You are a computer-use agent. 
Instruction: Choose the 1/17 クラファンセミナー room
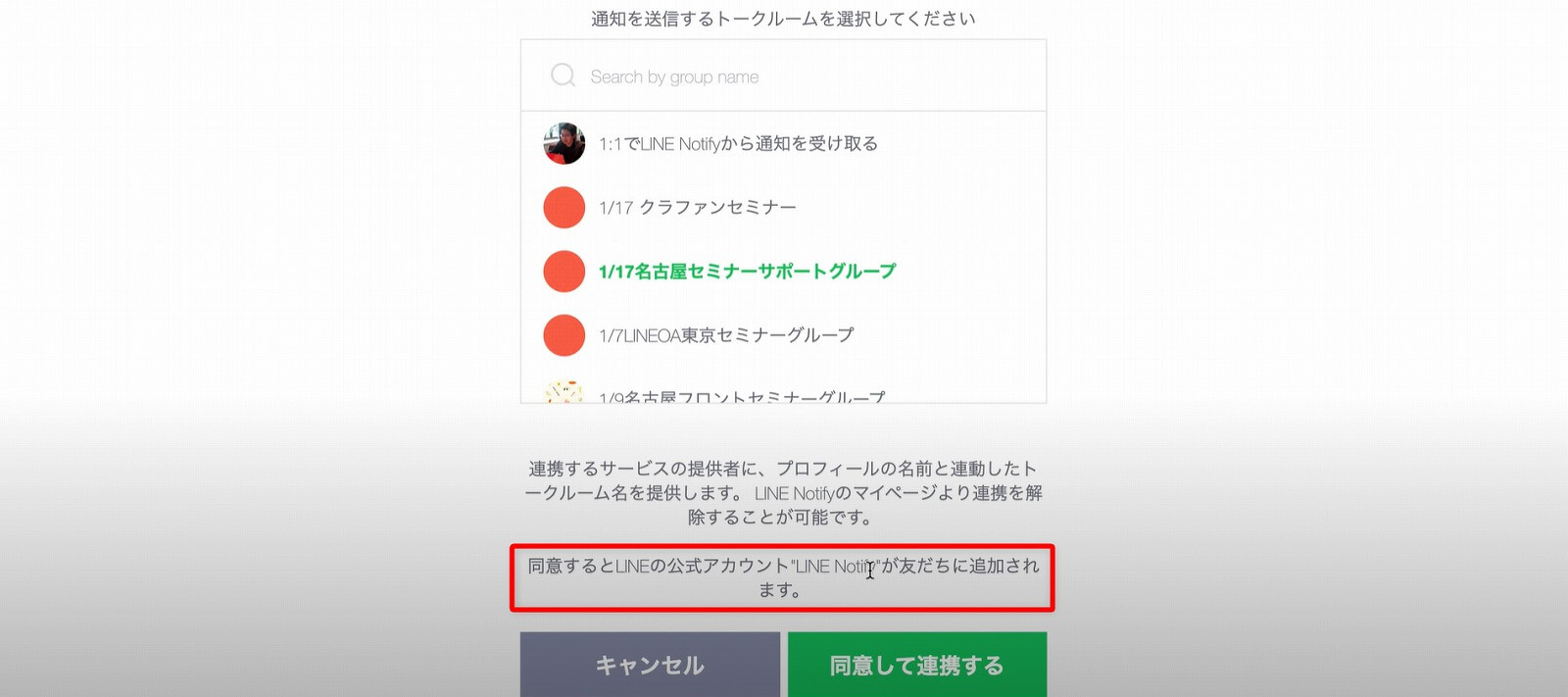pyautogui.click(x=697, y=208)
